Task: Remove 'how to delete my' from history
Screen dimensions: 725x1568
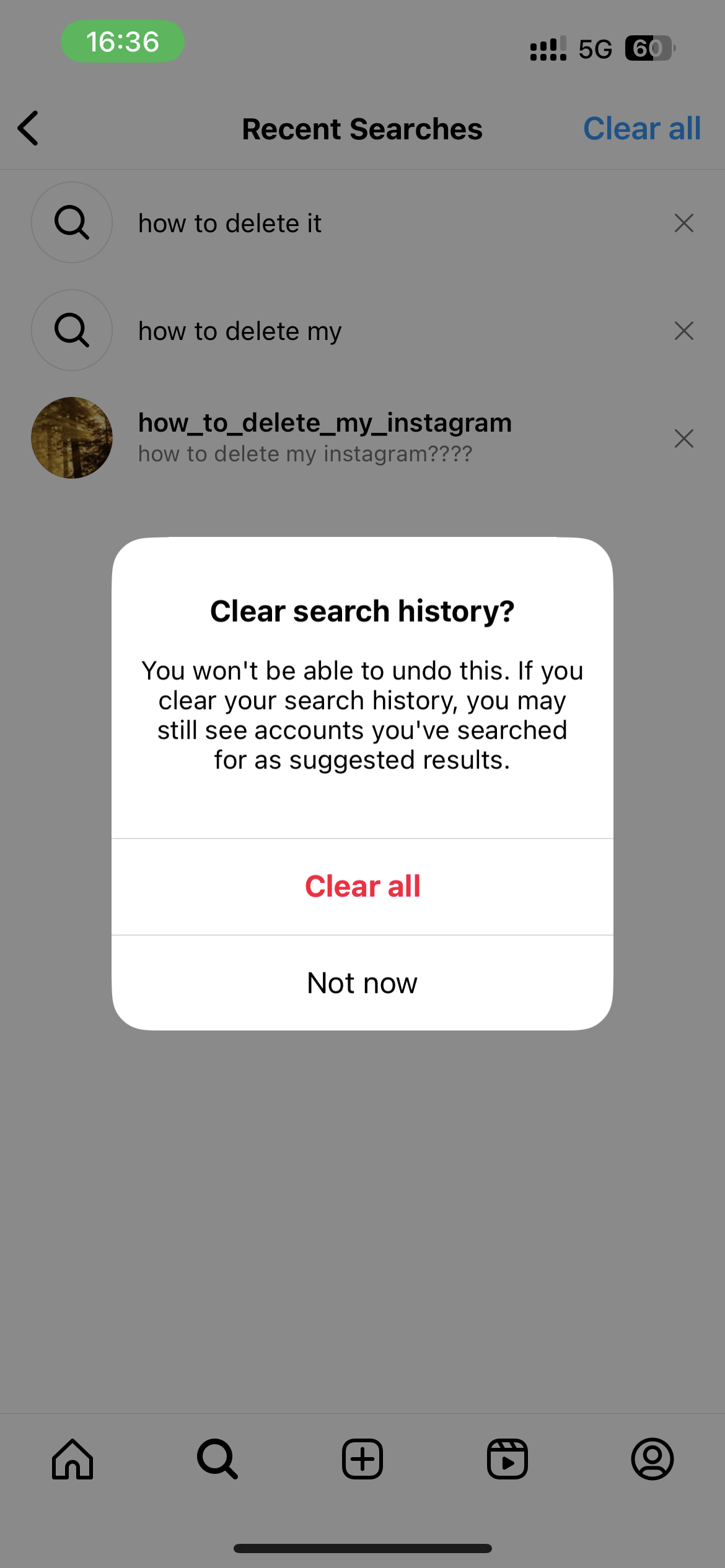Action: click(x=683, y=331)
